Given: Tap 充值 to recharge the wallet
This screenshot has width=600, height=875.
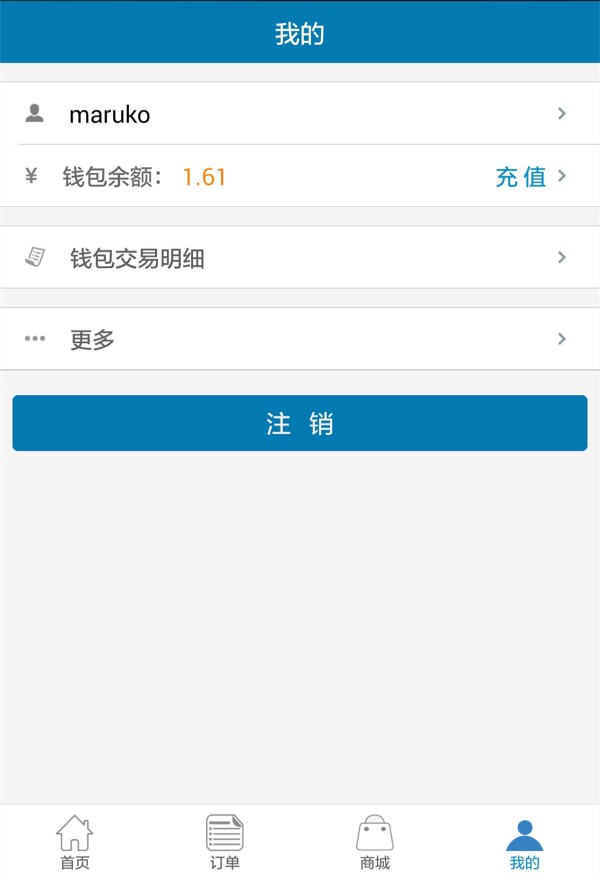Looking at the screenshot, I should tap(522, 177).
